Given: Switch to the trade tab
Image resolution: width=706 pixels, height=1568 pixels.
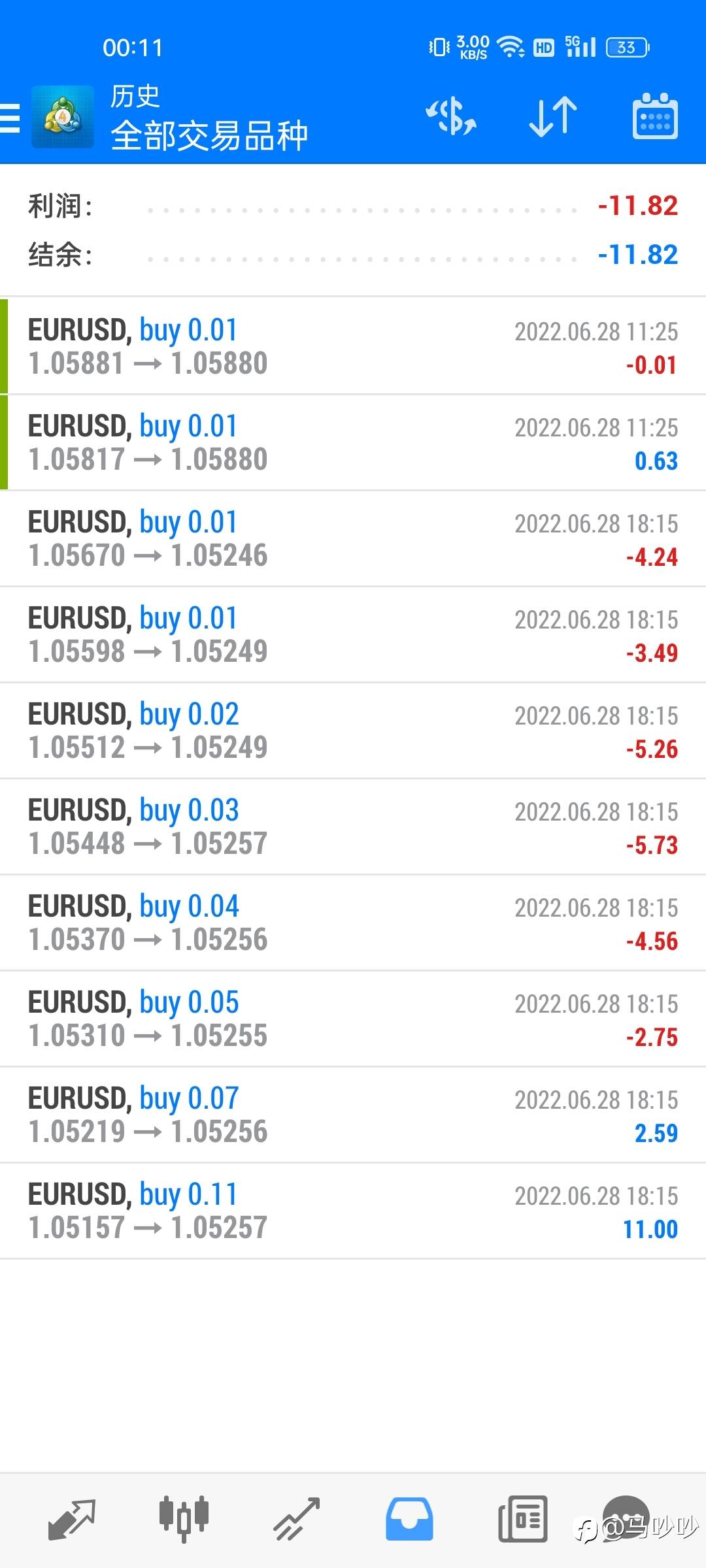Looking at the screenshot, I should 296,1519.
